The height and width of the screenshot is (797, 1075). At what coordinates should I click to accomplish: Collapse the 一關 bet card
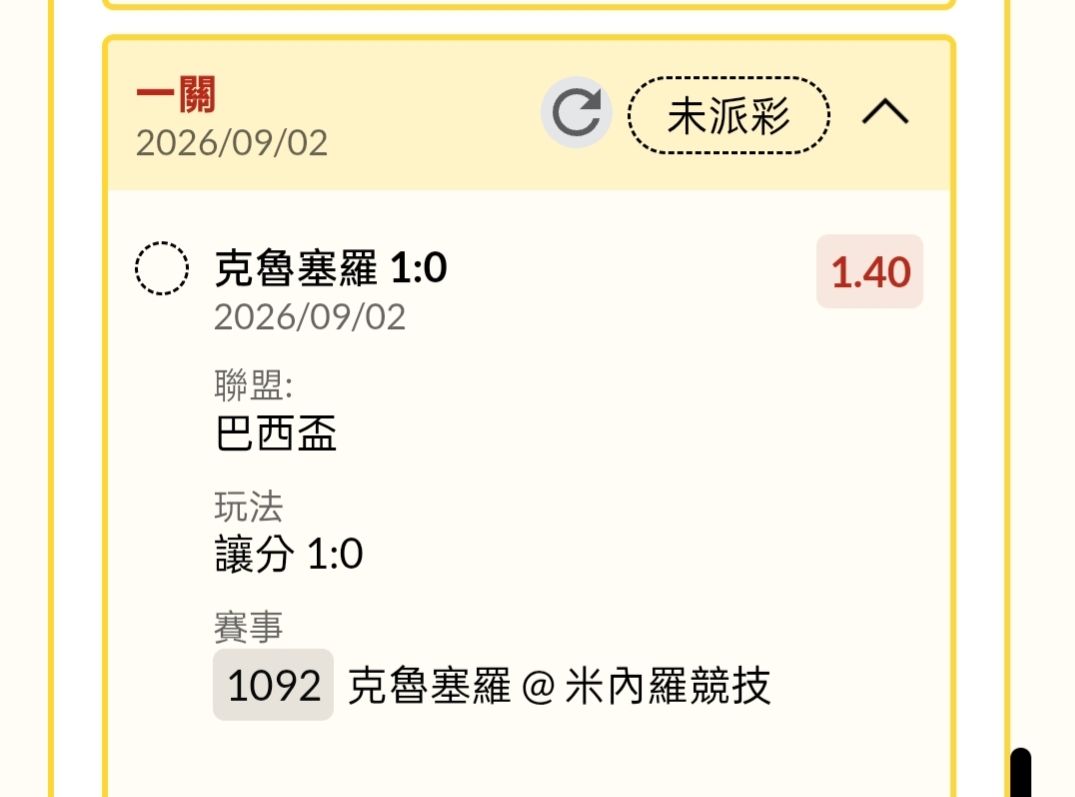pos(885,112)
